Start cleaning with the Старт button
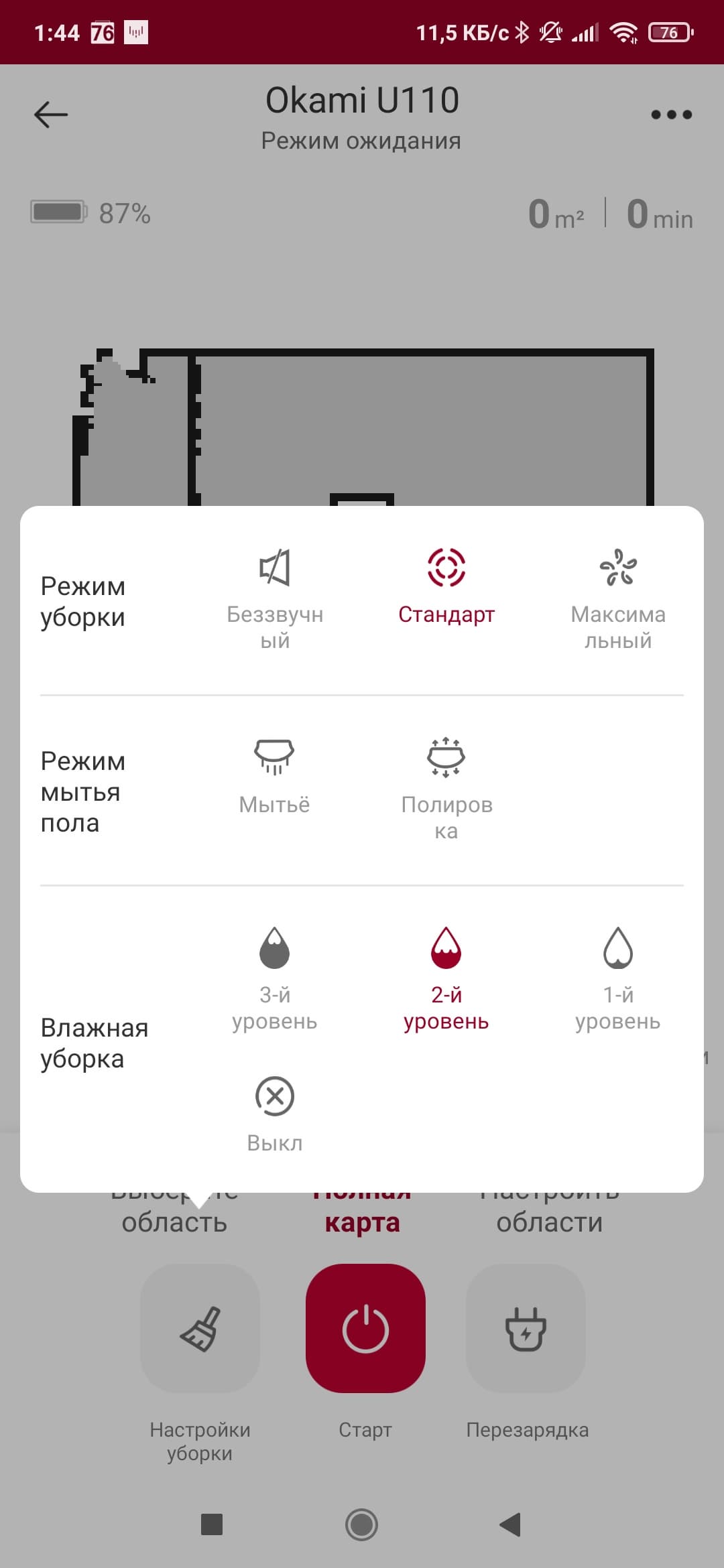Image resolution: width=724 pixels, height=1568 pixels. [x=365, y=1328]
